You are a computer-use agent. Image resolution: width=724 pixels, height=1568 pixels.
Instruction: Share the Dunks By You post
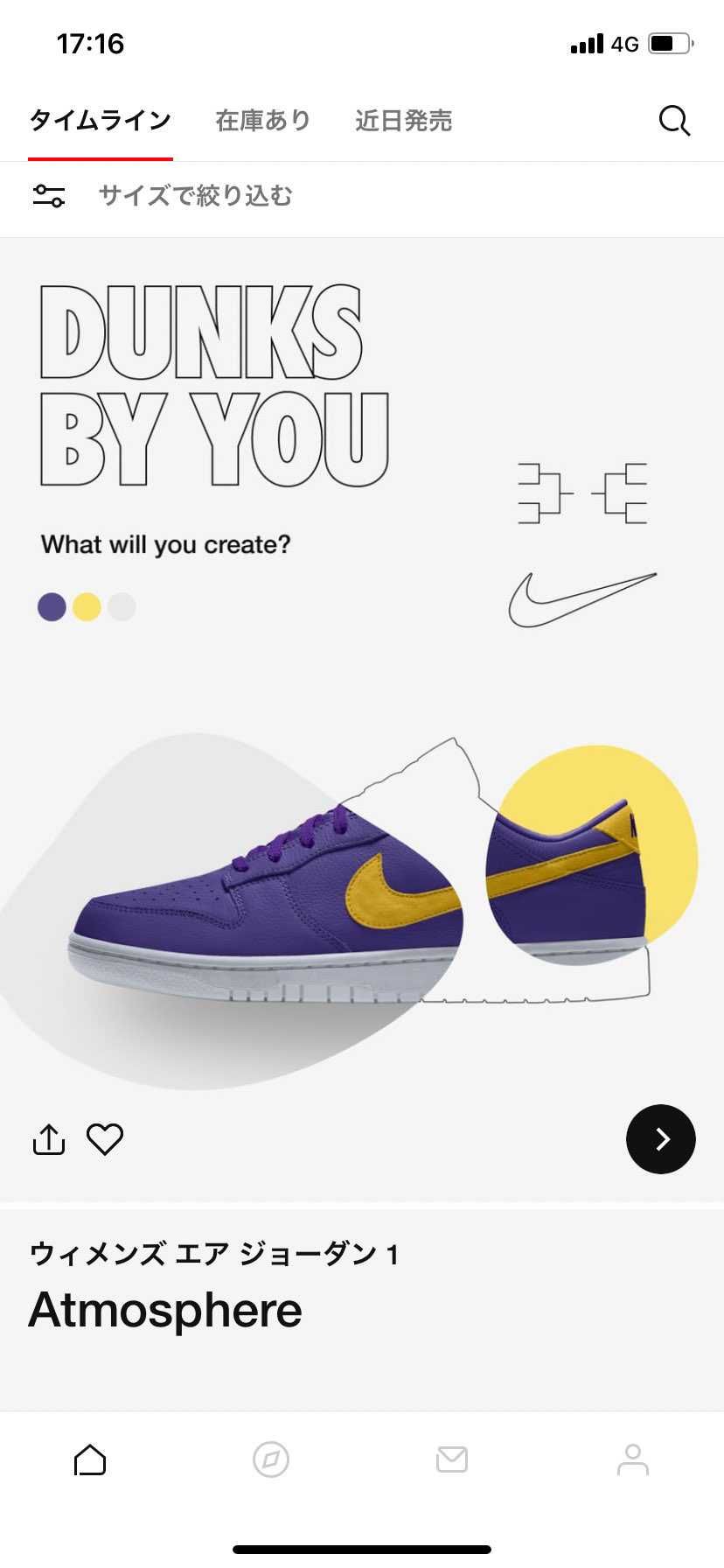(x=49, y=1139)
